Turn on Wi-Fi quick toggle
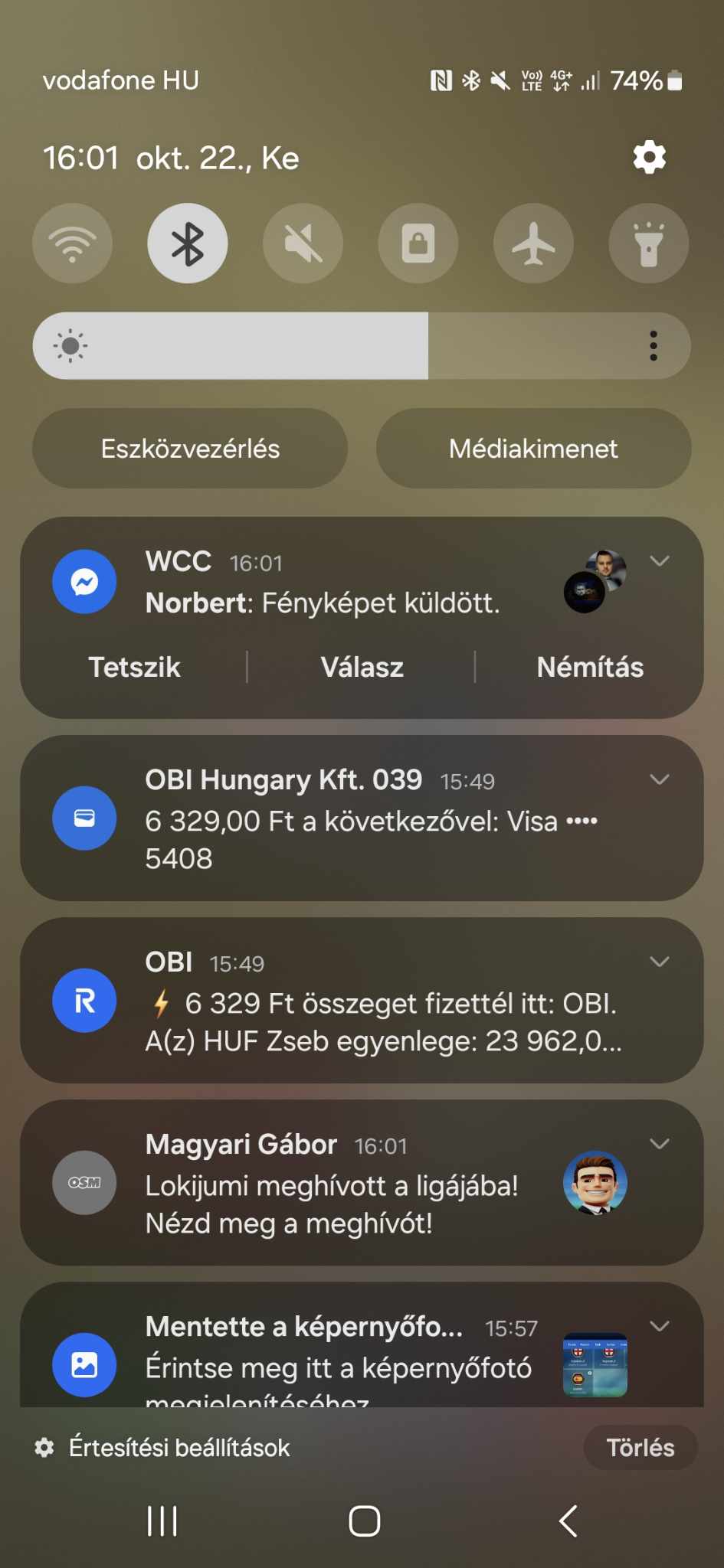 (73, 243)
